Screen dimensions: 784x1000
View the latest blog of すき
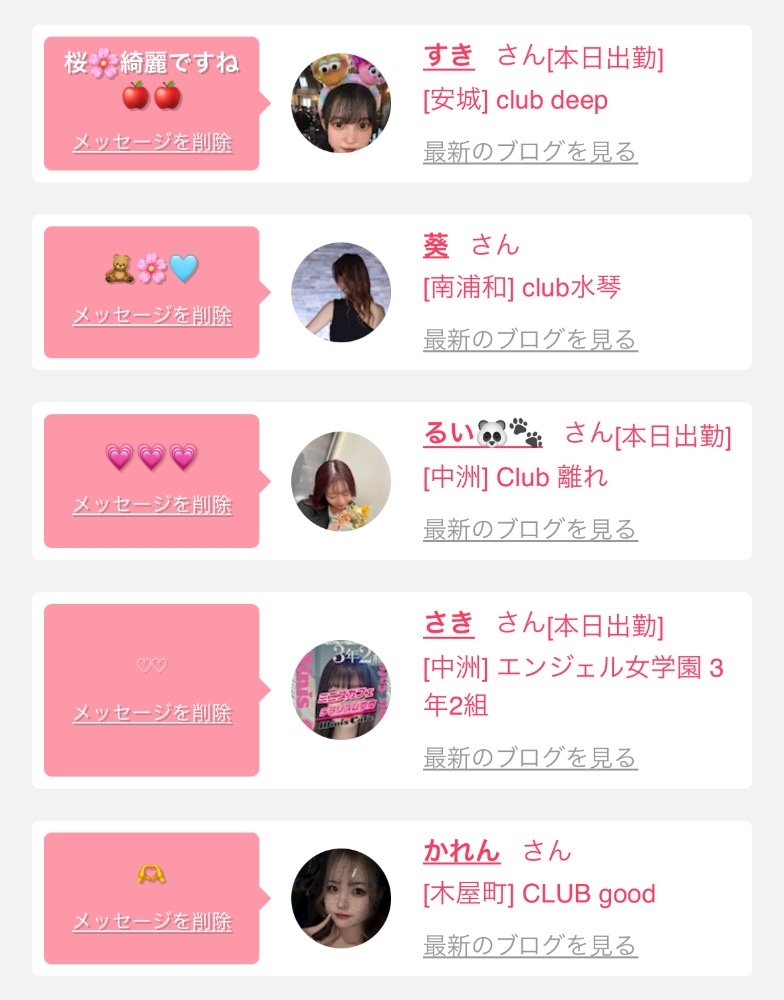click(x=530, y=152)
